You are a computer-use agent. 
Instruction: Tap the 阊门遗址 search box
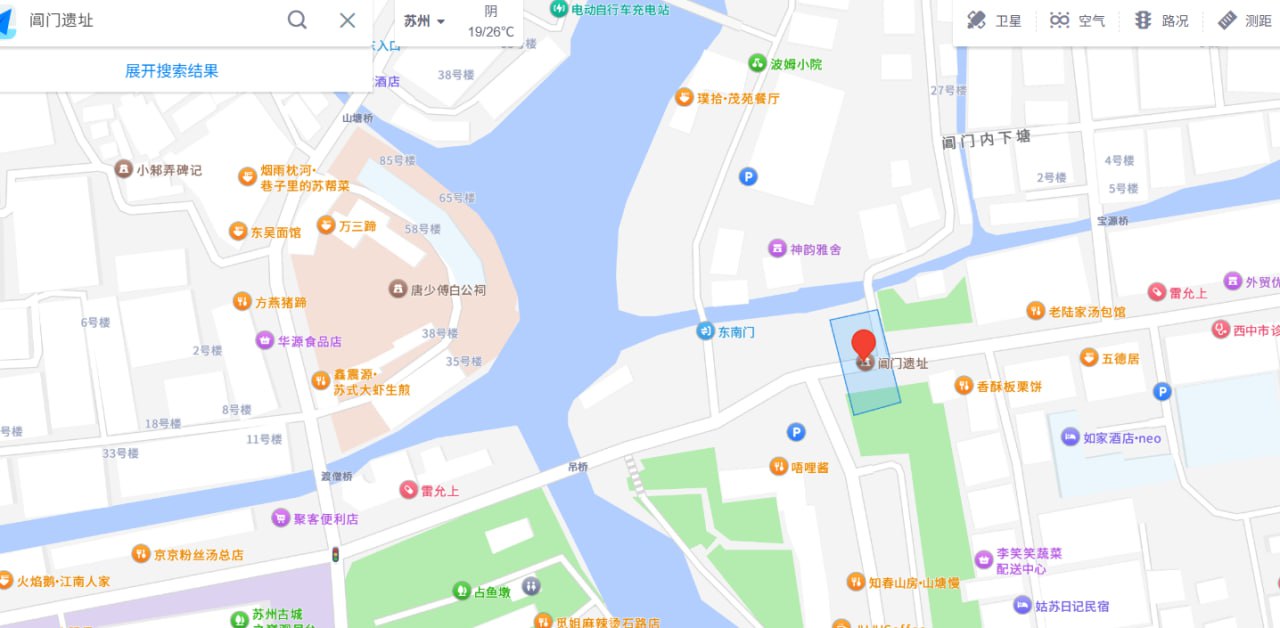point(150,20)
